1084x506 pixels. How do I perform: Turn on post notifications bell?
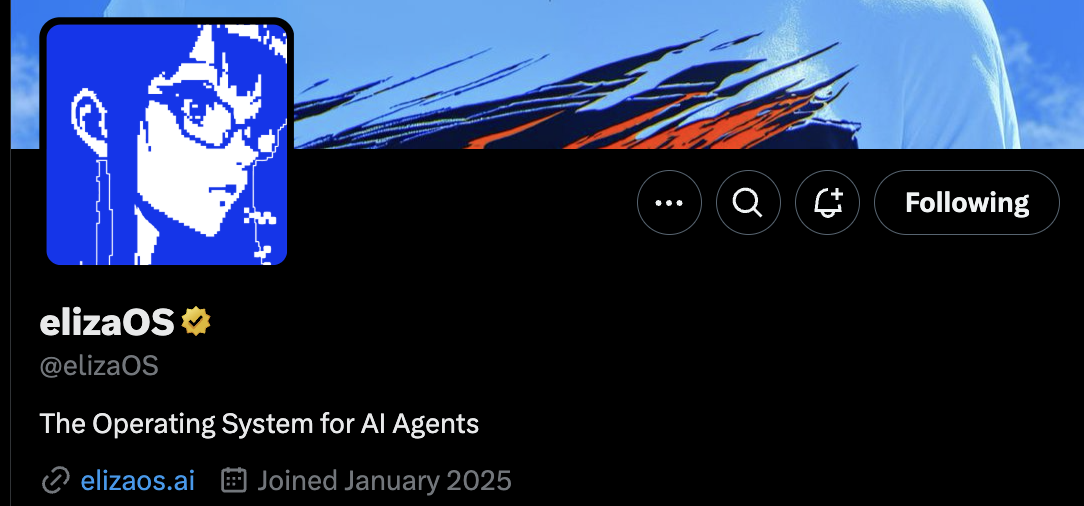click(x=827, y=203)
